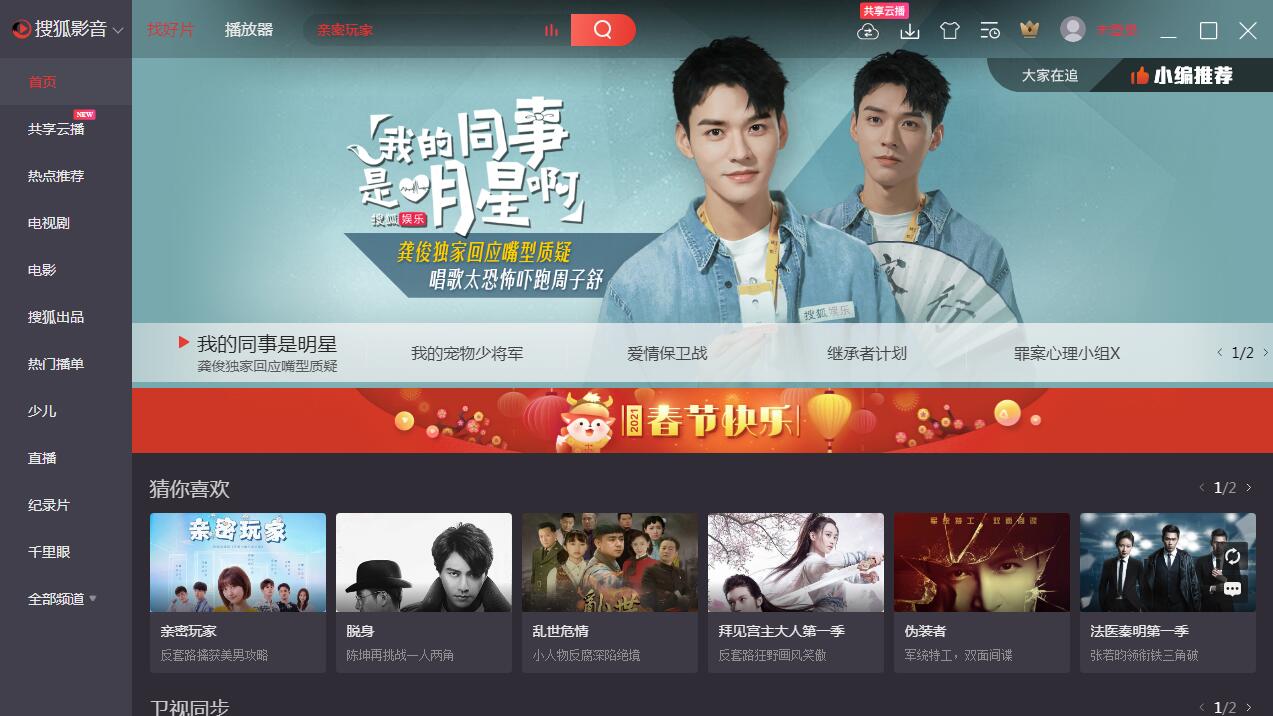Select 爱情保卫战 in the banner carousel
Image resolution: width=1273 pixels, height=716 pixels.
[667, 353]
